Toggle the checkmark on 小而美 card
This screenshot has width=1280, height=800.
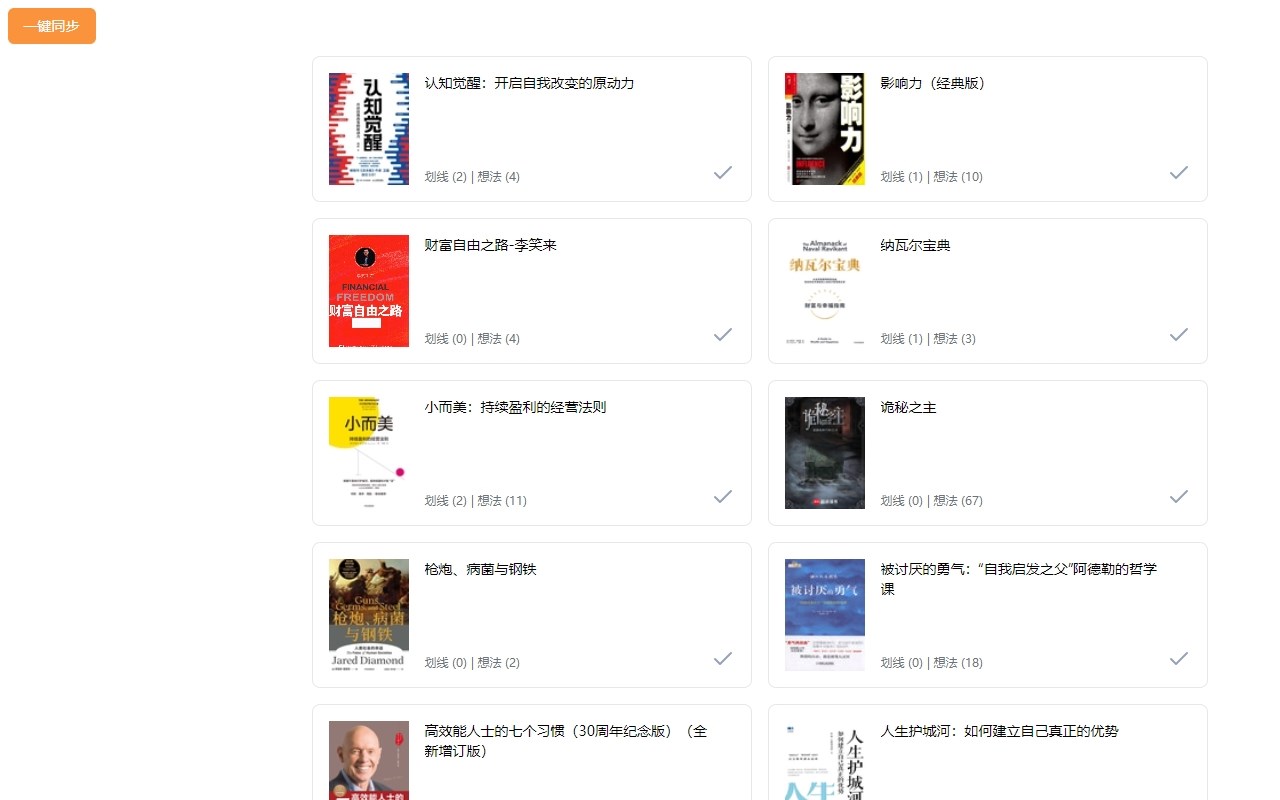click(x=723, y=497)
